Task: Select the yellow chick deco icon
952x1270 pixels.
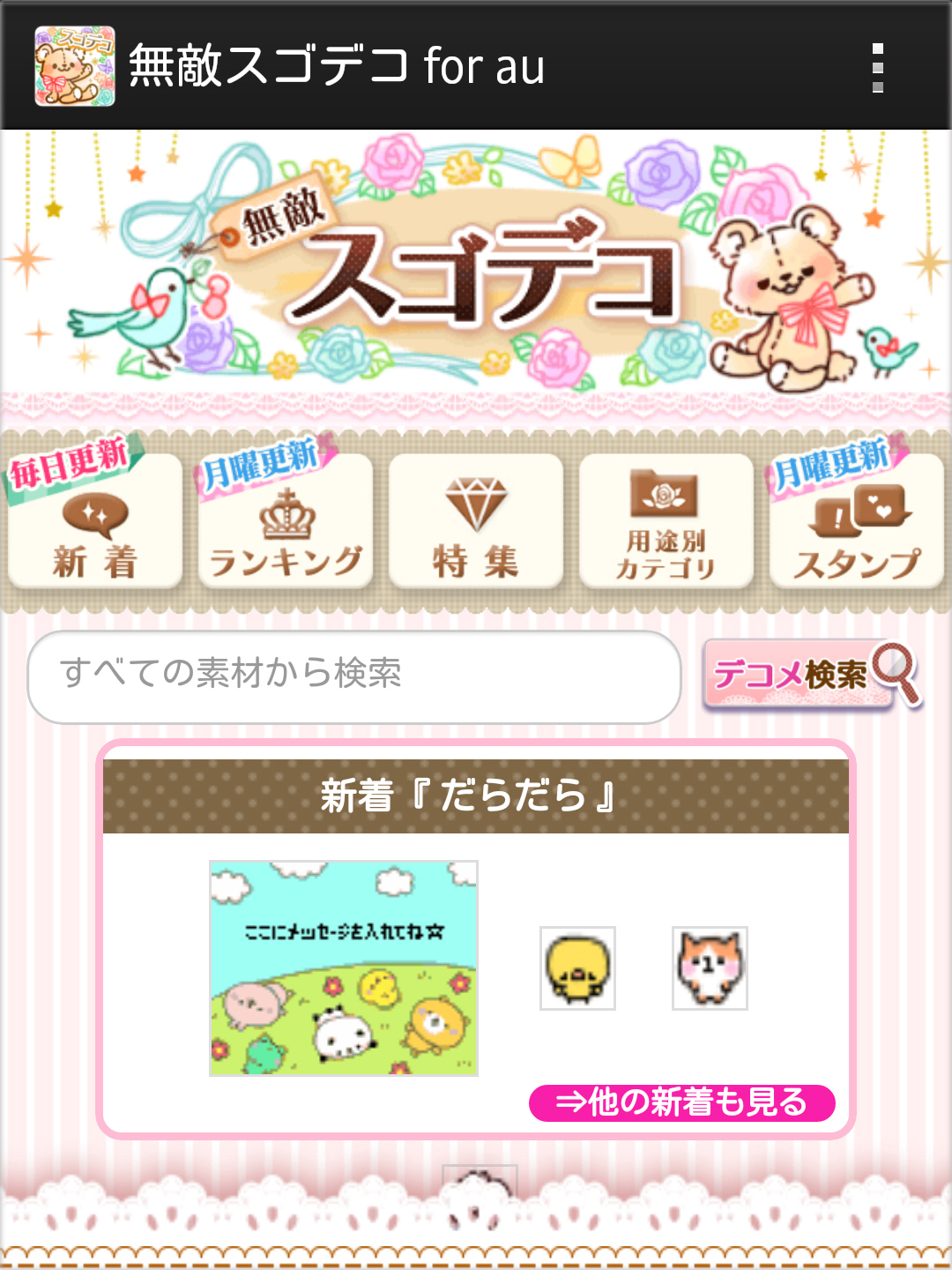Action: click(x=577, y=967)
